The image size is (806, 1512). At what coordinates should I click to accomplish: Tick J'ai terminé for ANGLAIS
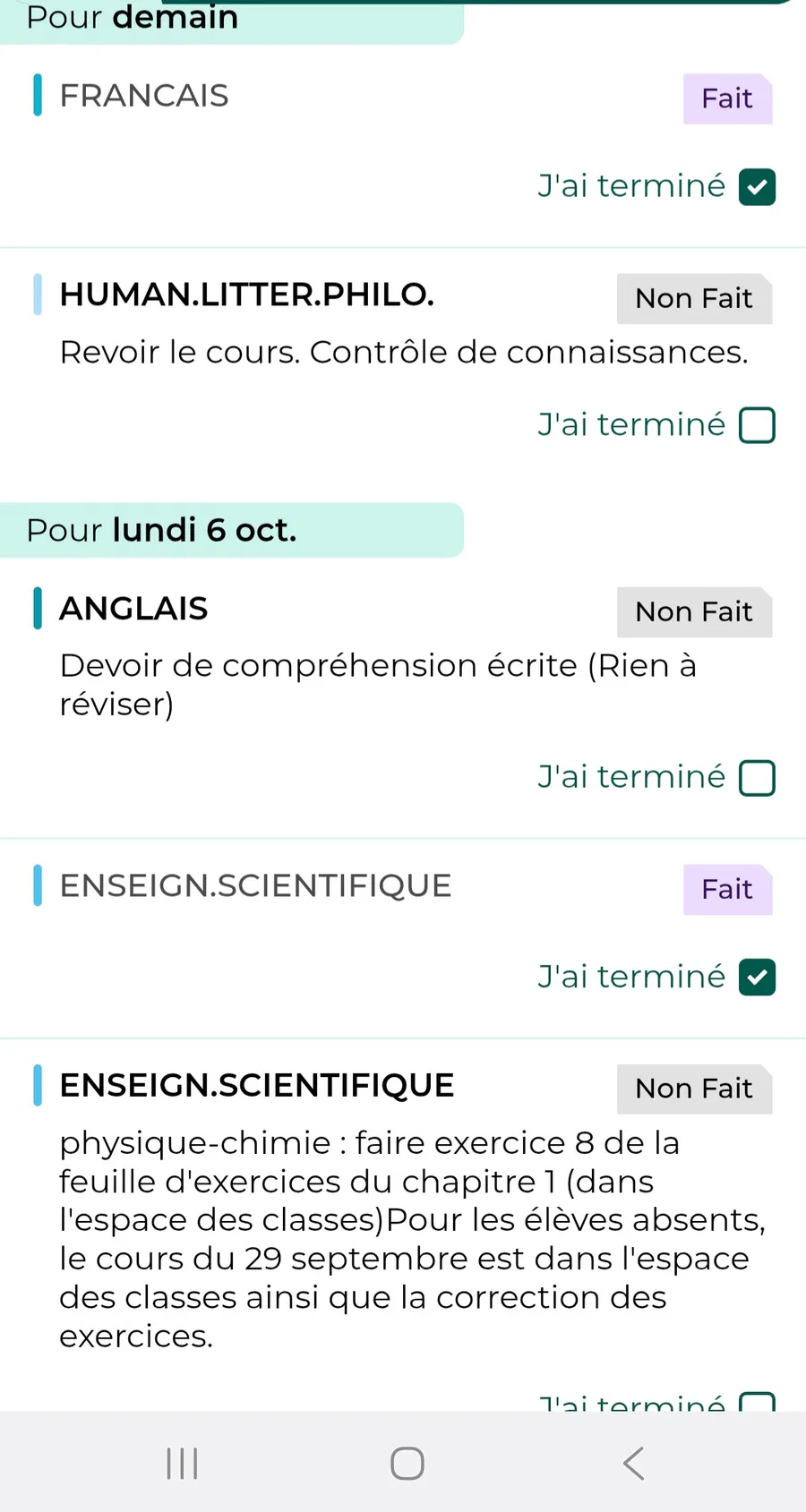click(757, 778)
